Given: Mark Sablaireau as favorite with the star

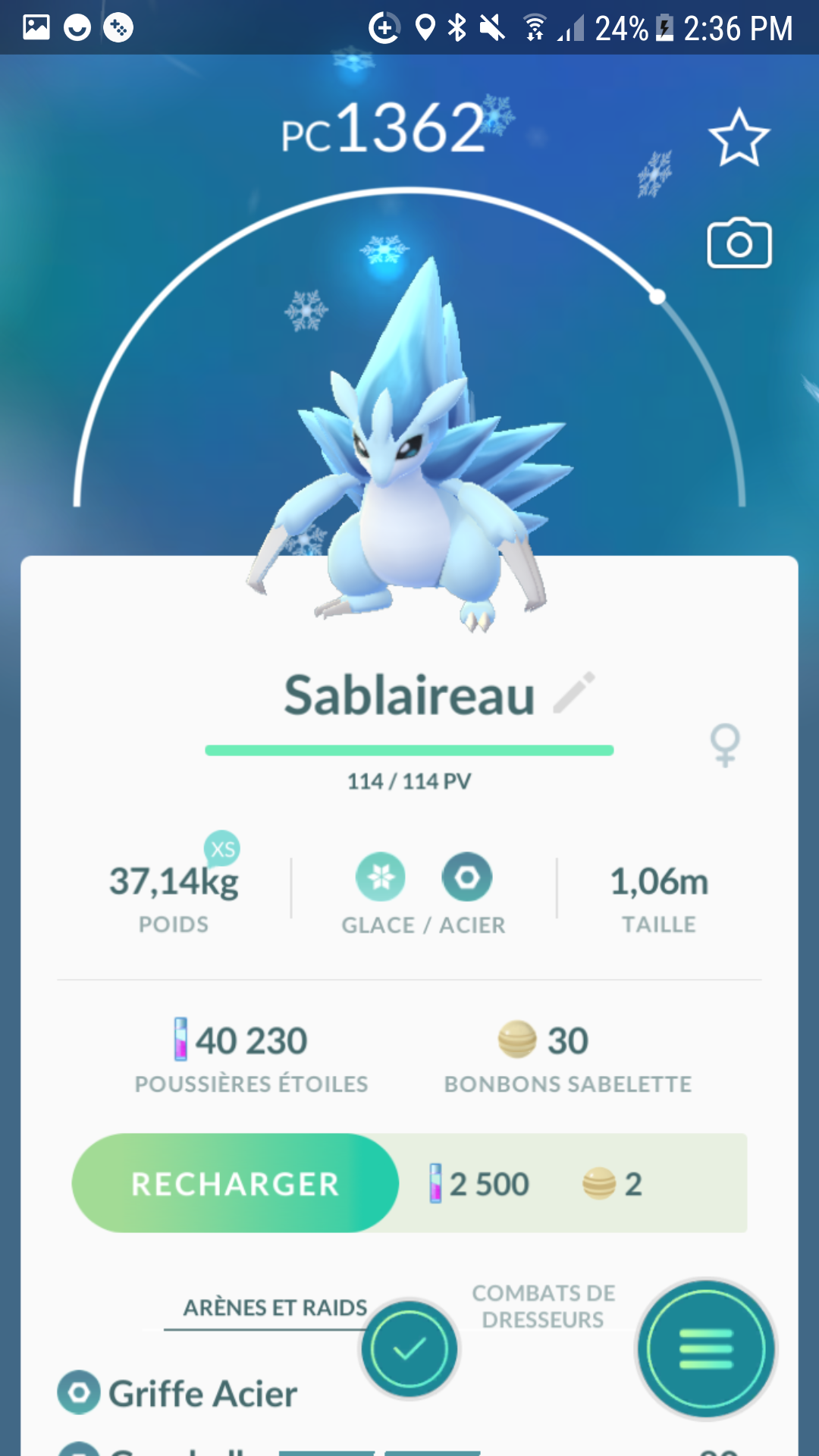Looking at the screenshot, I should [x=739, y=138].
